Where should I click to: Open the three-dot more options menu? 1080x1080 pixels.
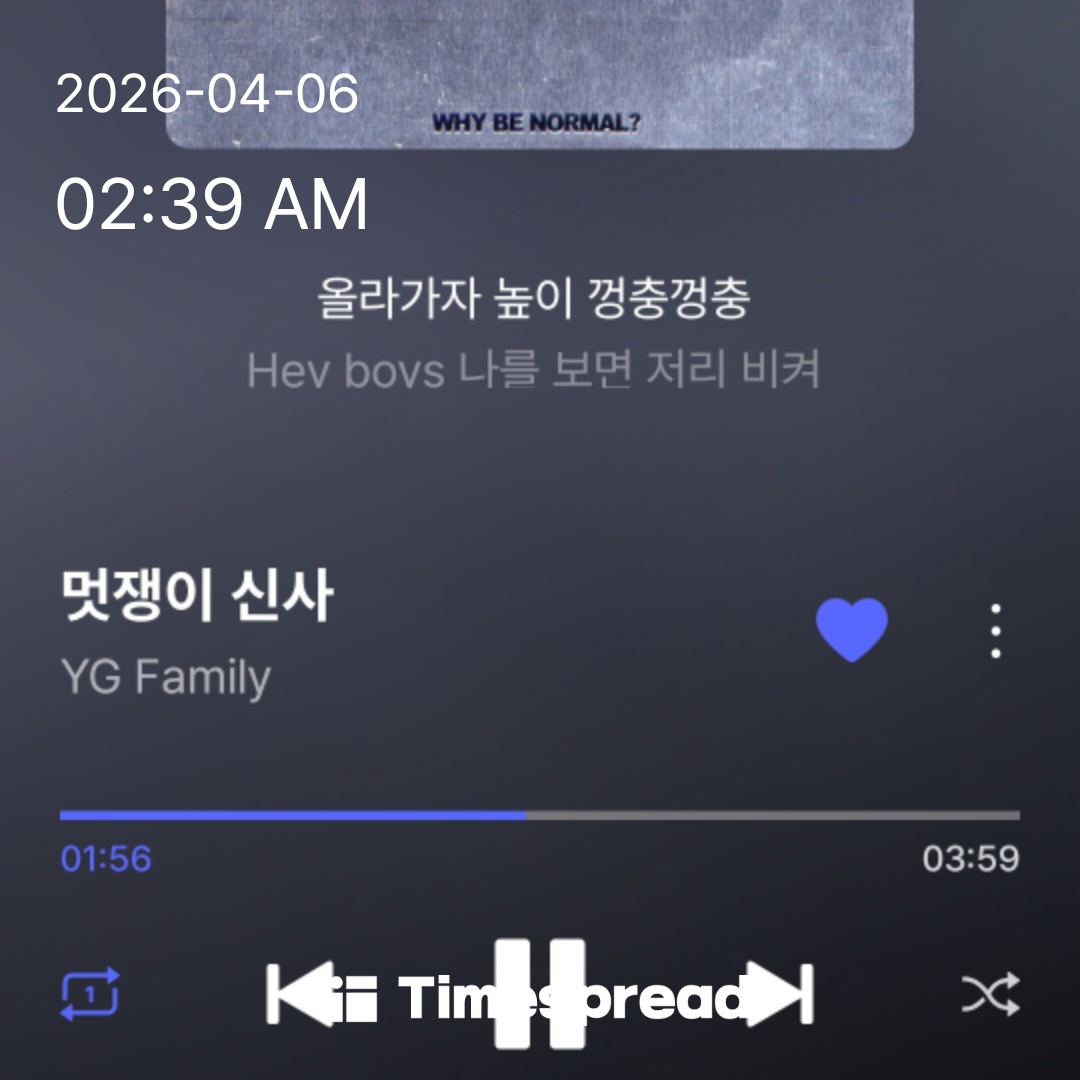point(995,630)
